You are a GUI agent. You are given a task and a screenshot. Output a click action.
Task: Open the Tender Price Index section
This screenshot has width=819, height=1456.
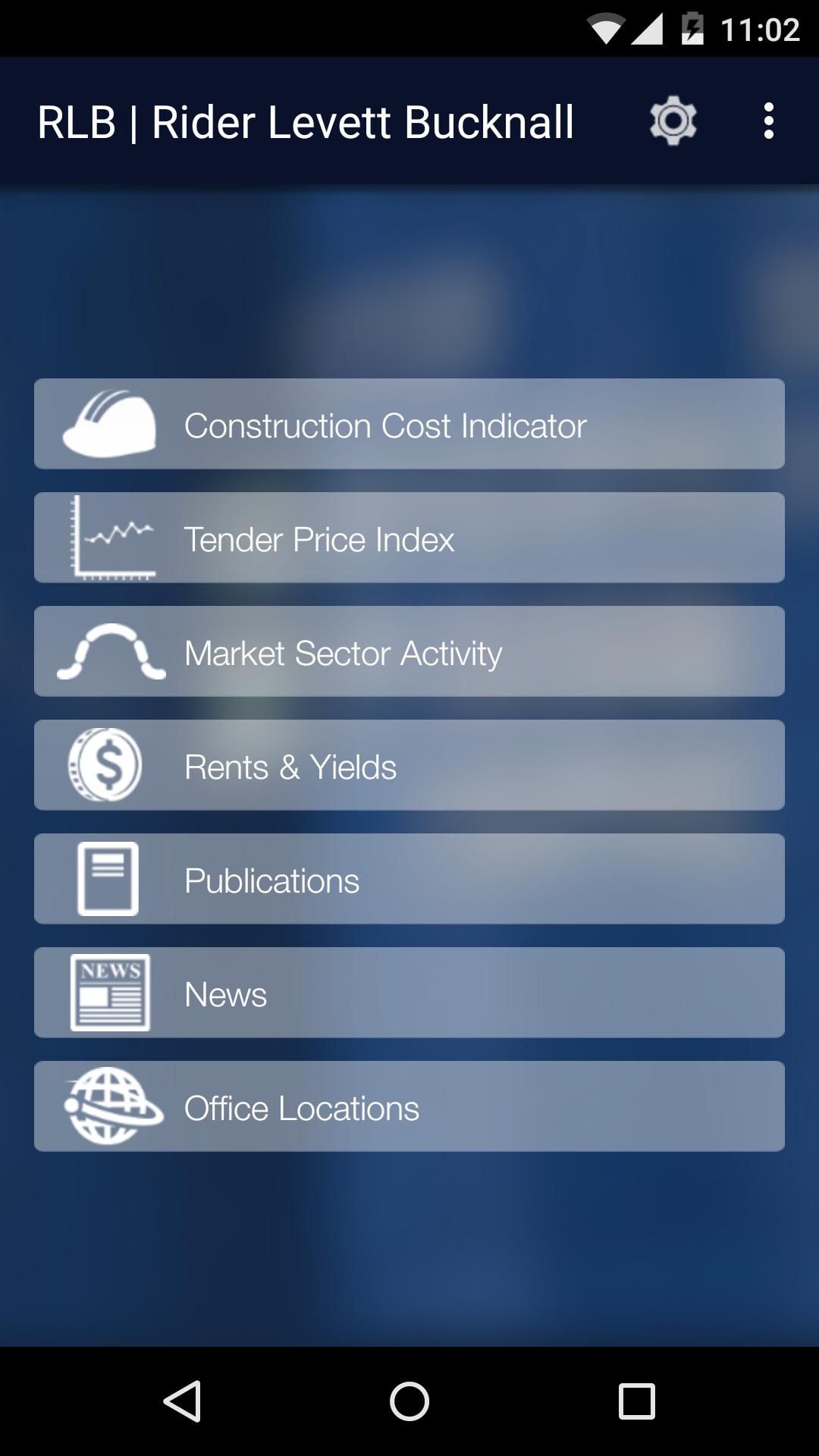[x=409, y=538]
